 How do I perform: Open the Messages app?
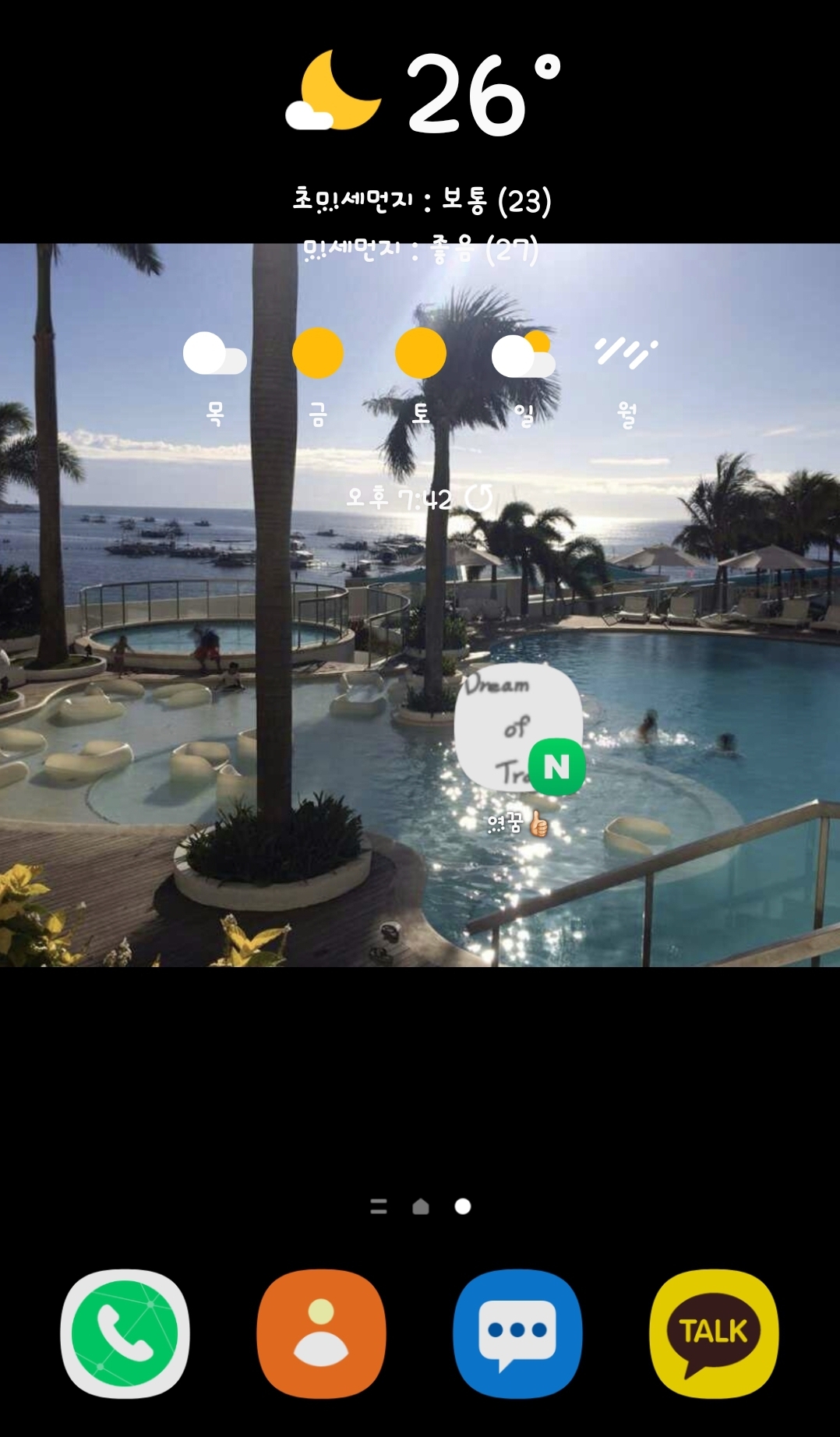pyautogui.click(x=517, y=1333)
